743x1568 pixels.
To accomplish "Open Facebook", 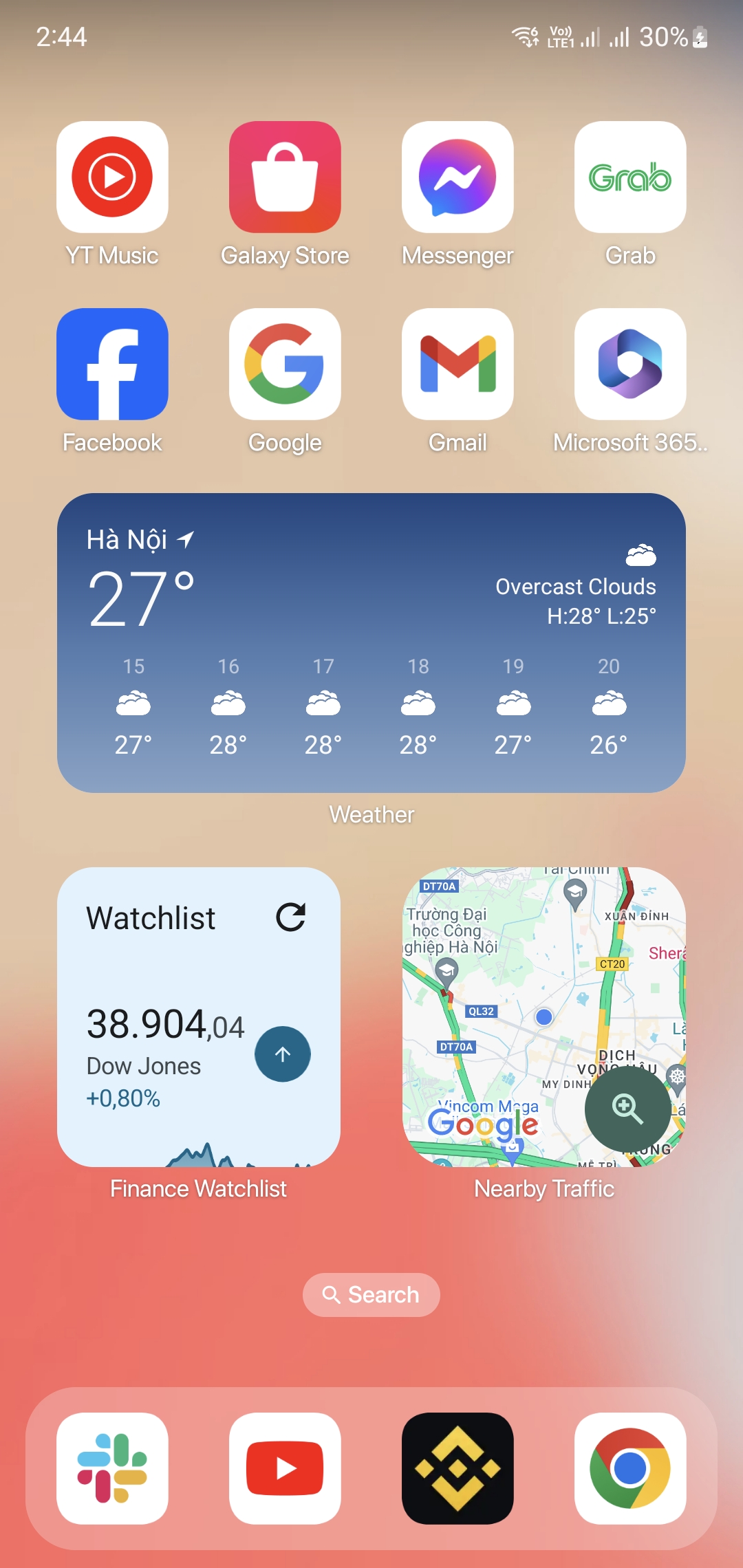I will tap(112, 364).
